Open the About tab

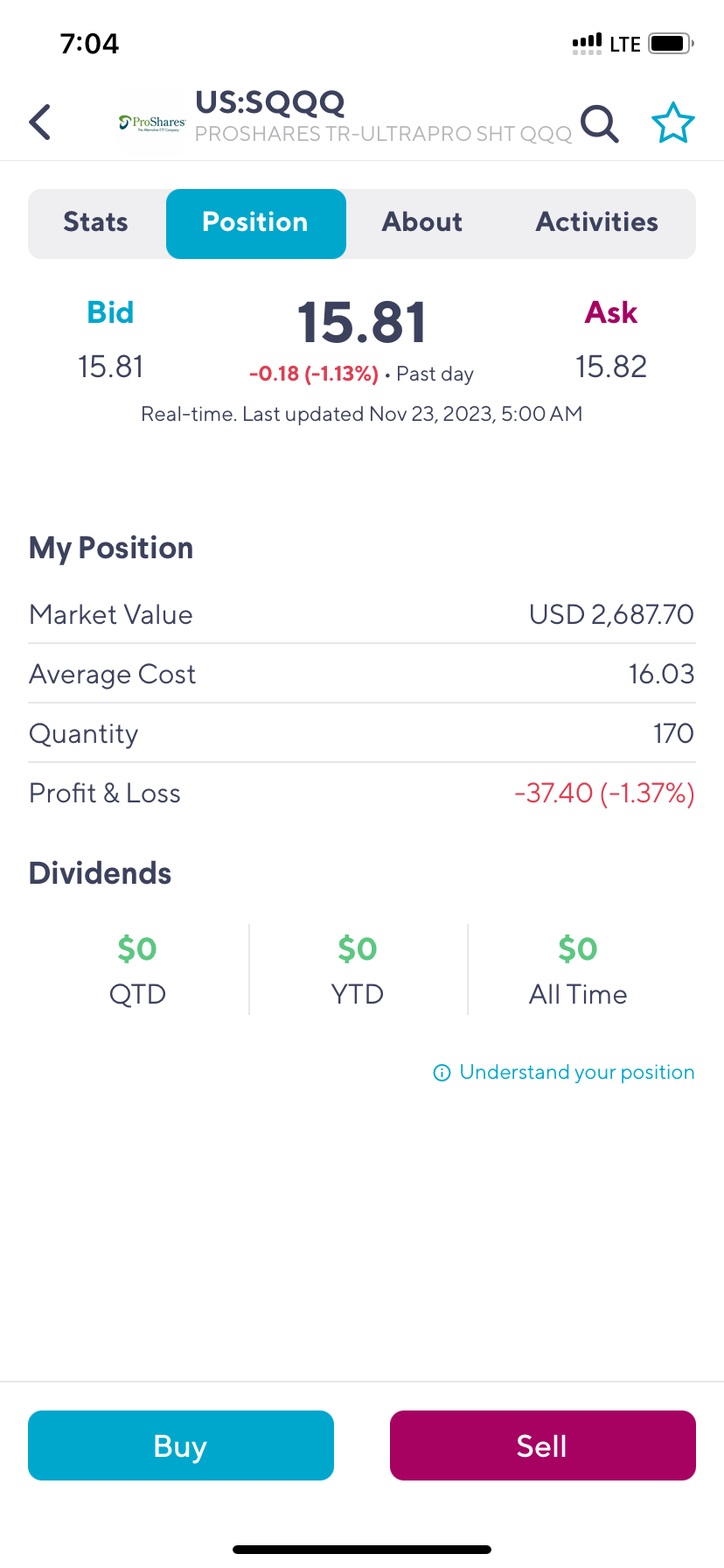422,222
